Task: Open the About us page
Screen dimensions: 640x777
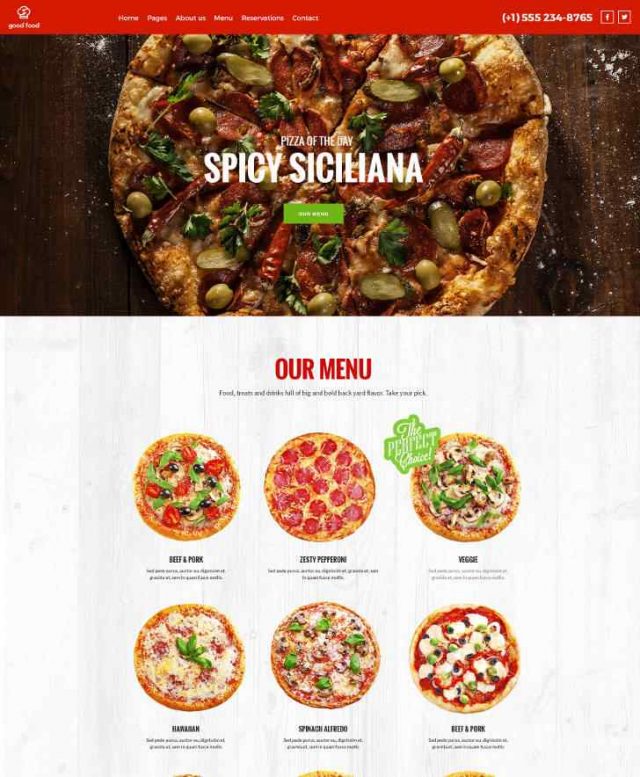Action: pyautogui.click(x=190, y=18)
